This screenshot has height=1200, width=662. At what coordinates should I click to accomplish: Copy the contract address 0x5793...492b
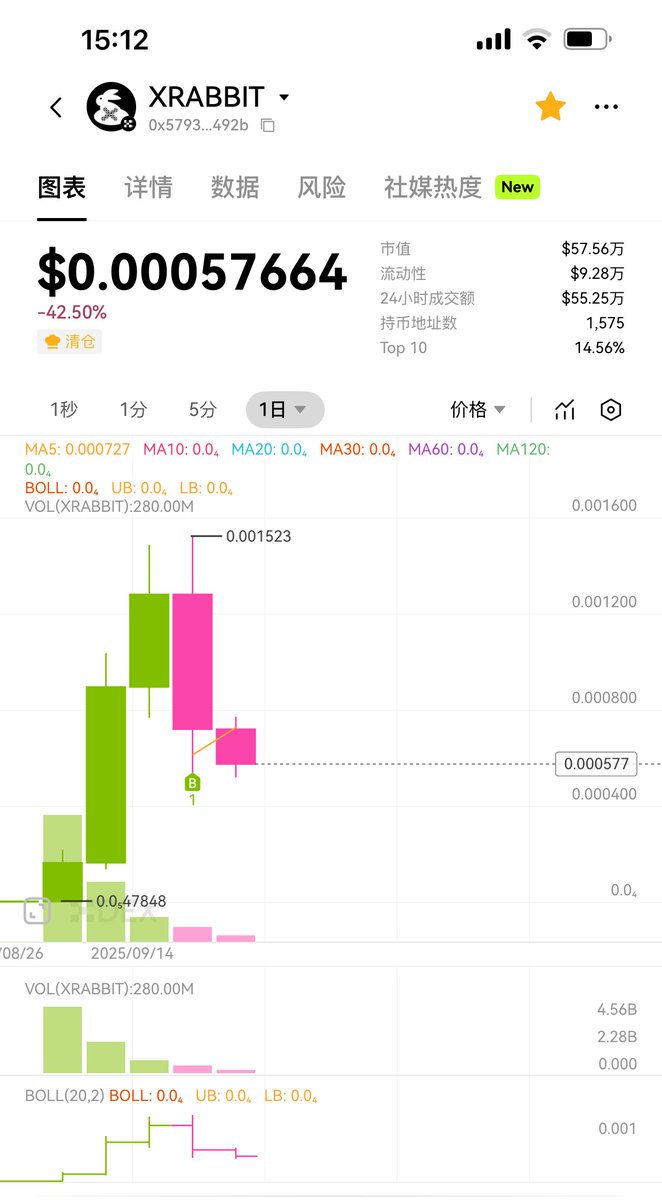coord(267,126)
